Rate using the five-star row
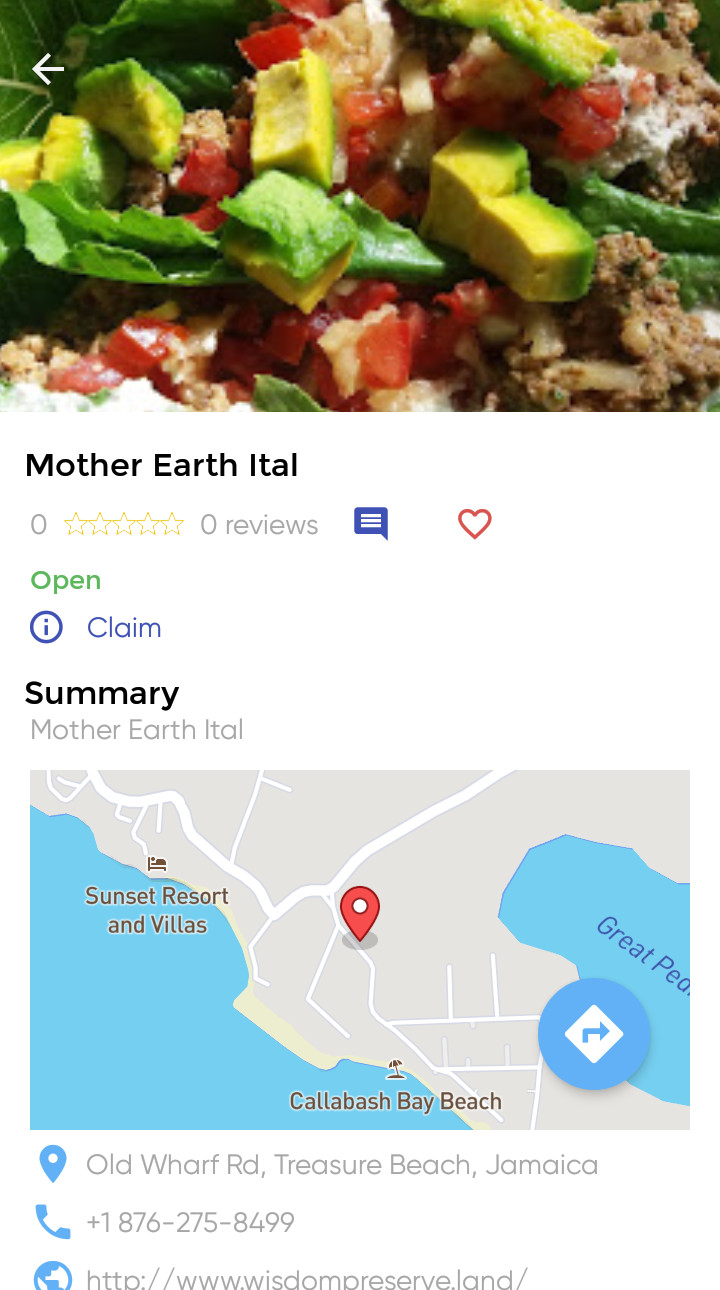This screenshot has height=1290, width=720. click(124, 524)
